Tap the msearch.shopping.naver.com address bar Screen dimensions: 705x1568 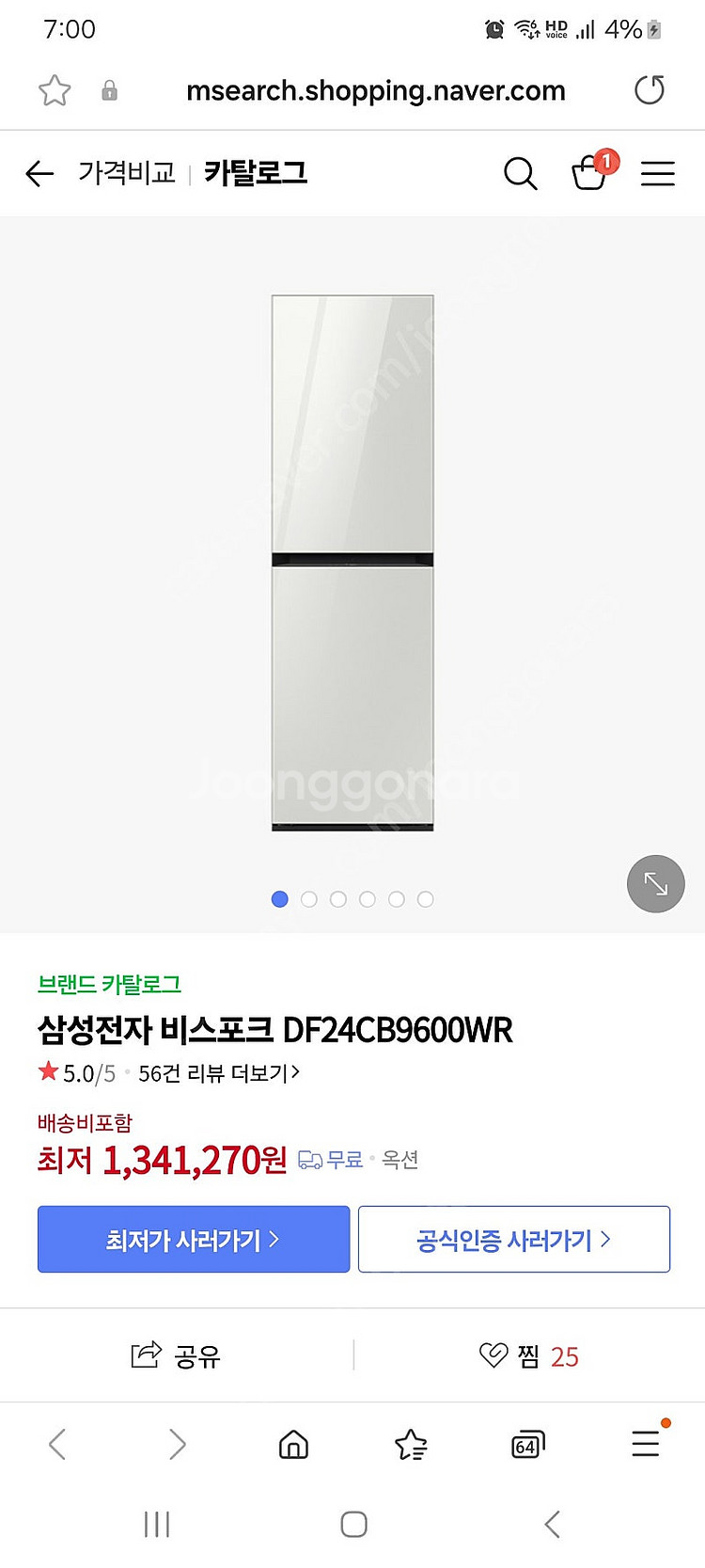[375, 90]
